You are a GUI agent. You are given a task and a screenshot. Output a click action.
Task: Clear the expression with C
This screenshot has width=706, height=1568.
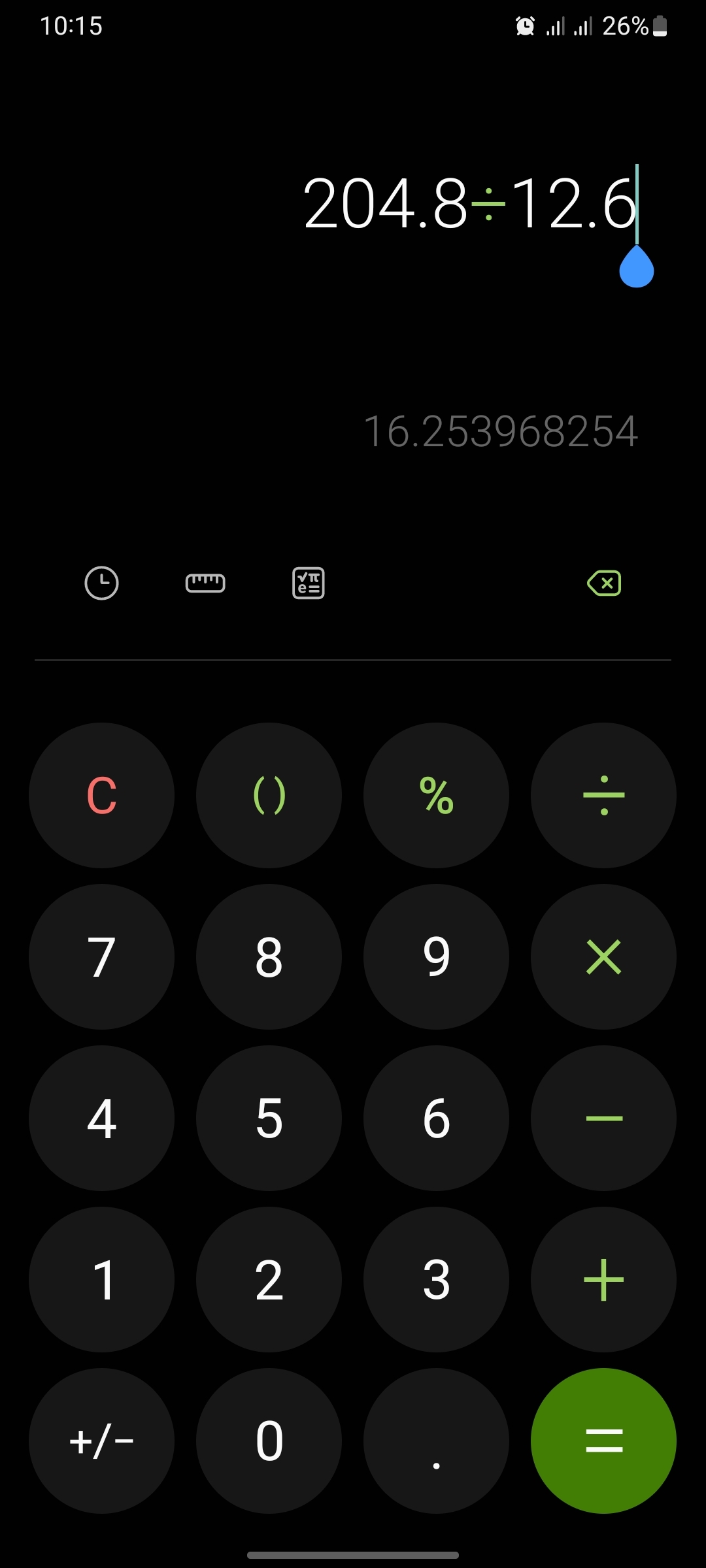click(101, 795)
